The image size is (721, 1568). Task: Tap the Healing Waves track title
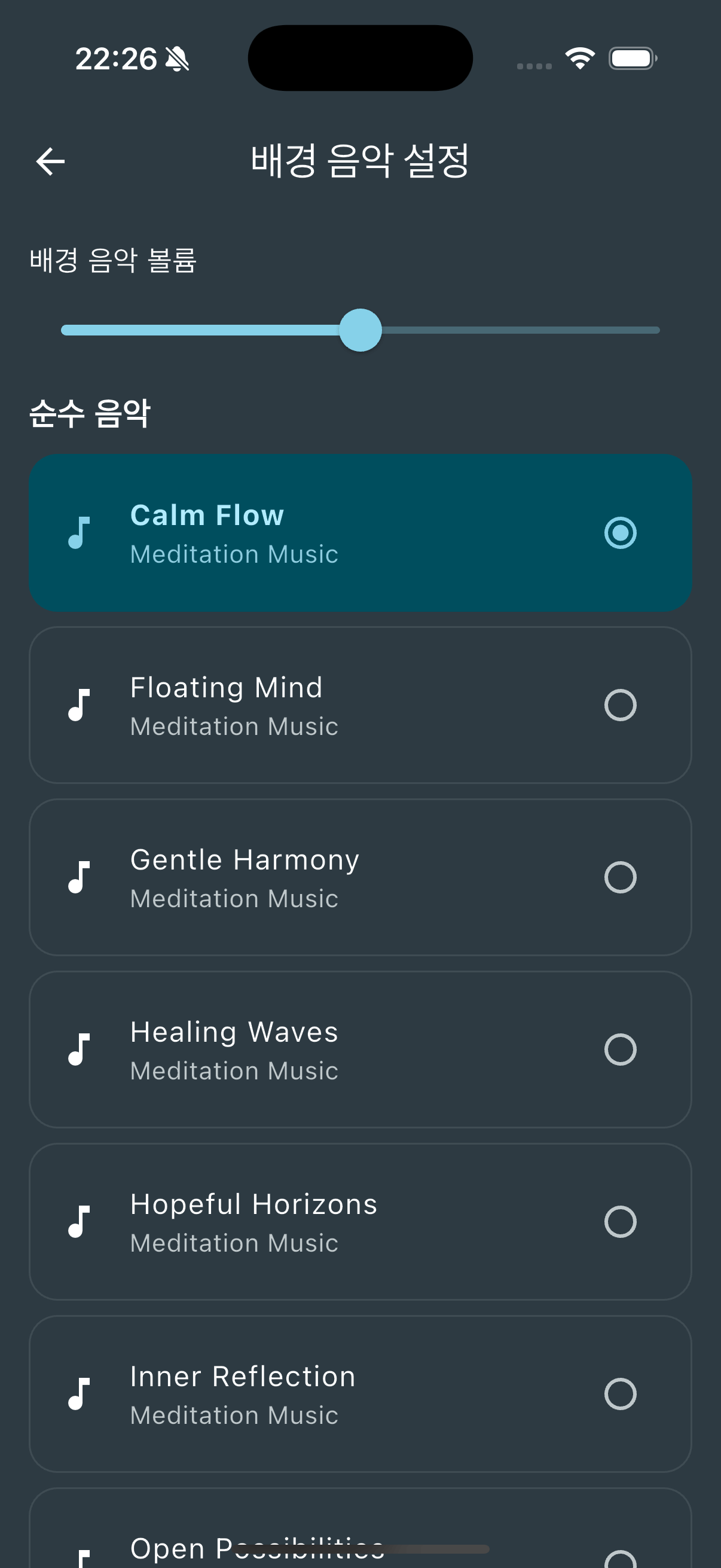pyautogui.click(x=234, y=1031)
